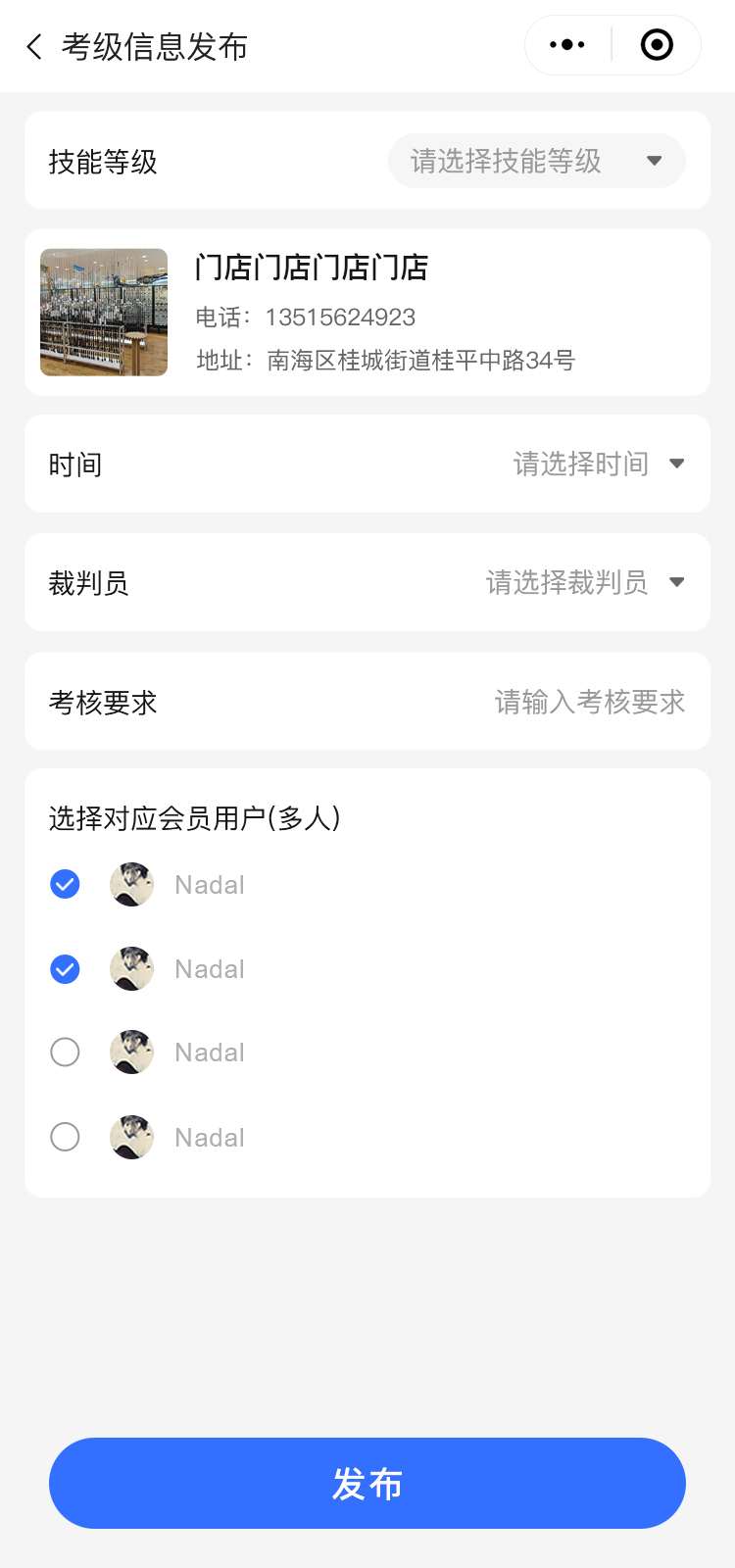Image resolution: width=735 pixels, height=1568 pixels.
Task: Choose a time in the 时间 picker
Action: tap(598, 464)
